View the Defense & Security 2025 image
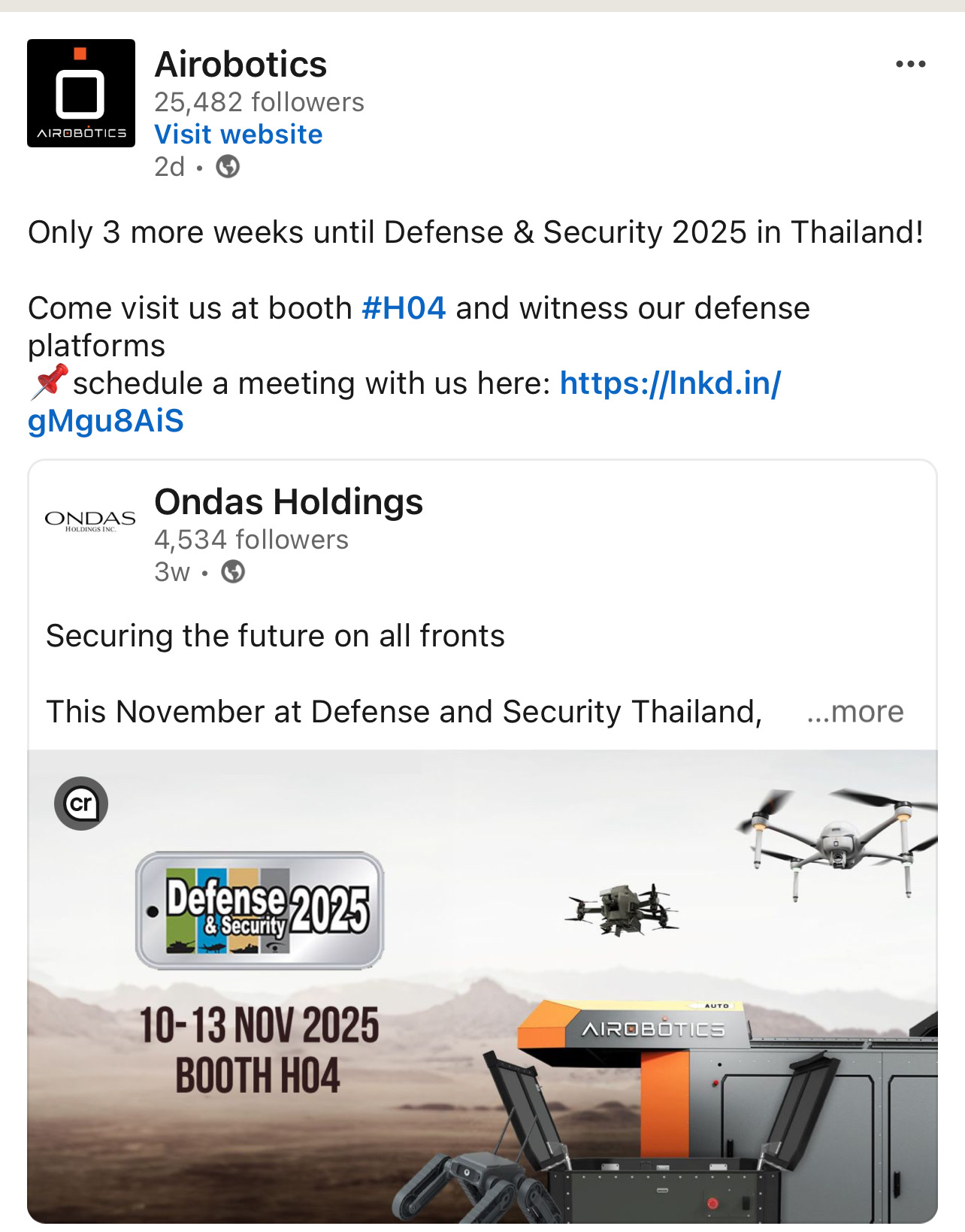The image size is (965, 1232). [482, 985]
